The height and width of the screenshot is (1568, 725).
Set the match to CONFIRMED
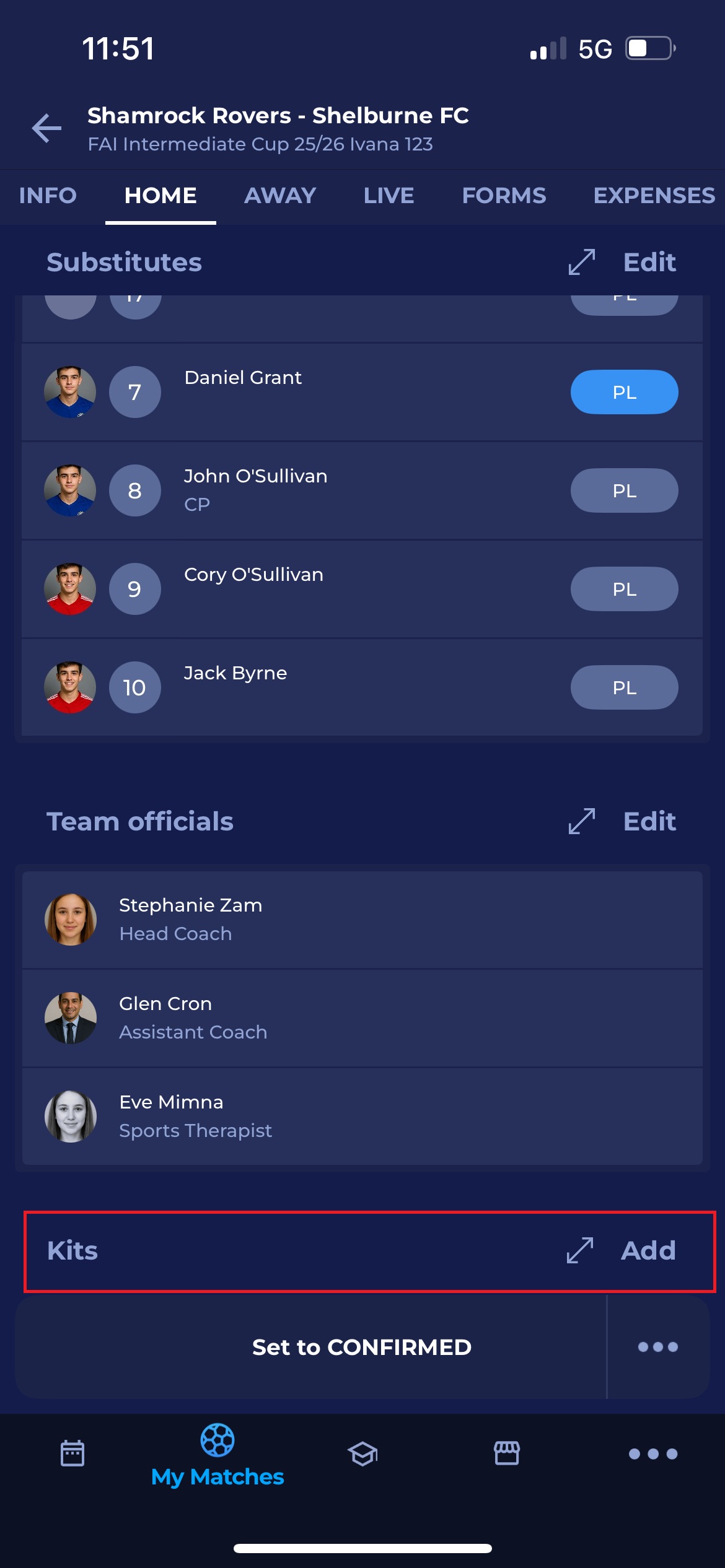361,1347
